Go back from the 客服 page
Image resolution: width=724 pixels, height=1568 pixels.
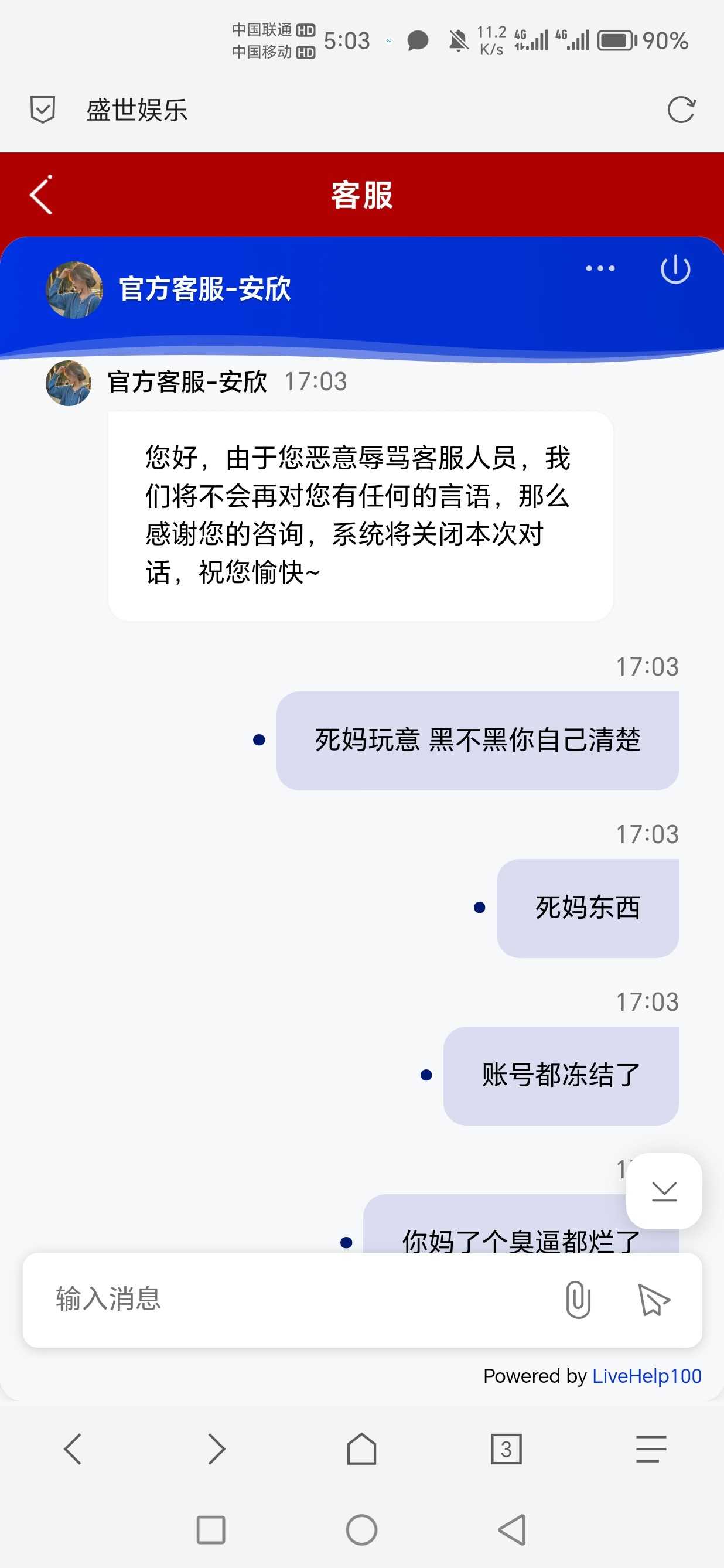42,195
